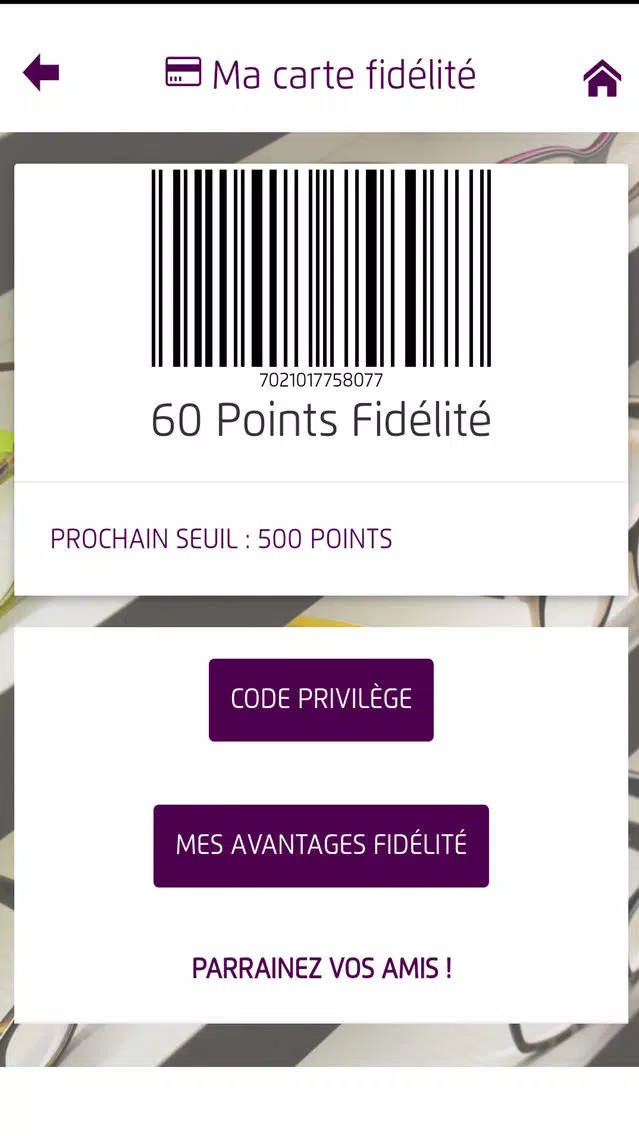The height and width of the screenshot is (1136, 639).
Task: View Mes Avantages Fidélité
Action: [321, 845]
